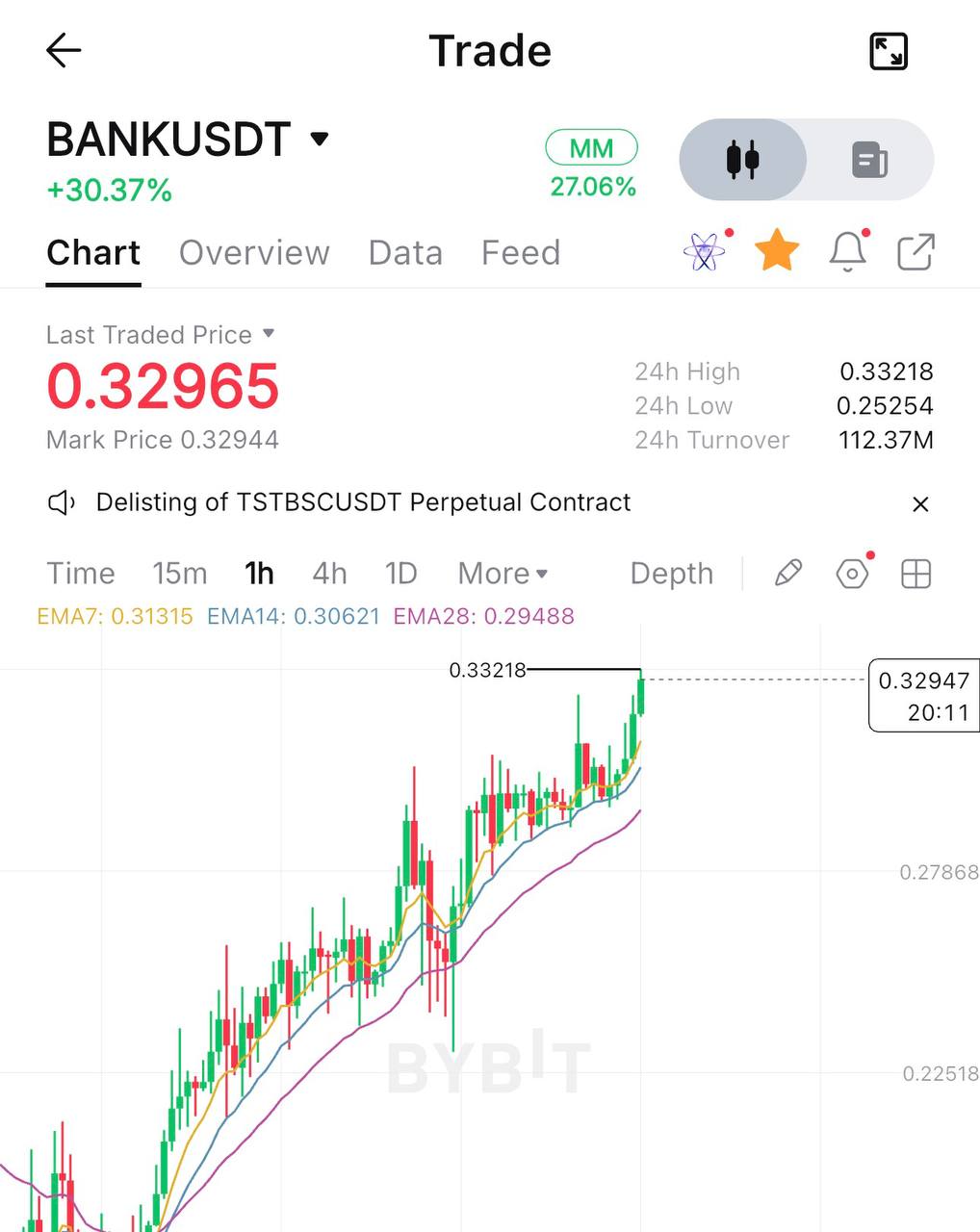Switch to the Overview tab

click(254, 252)
